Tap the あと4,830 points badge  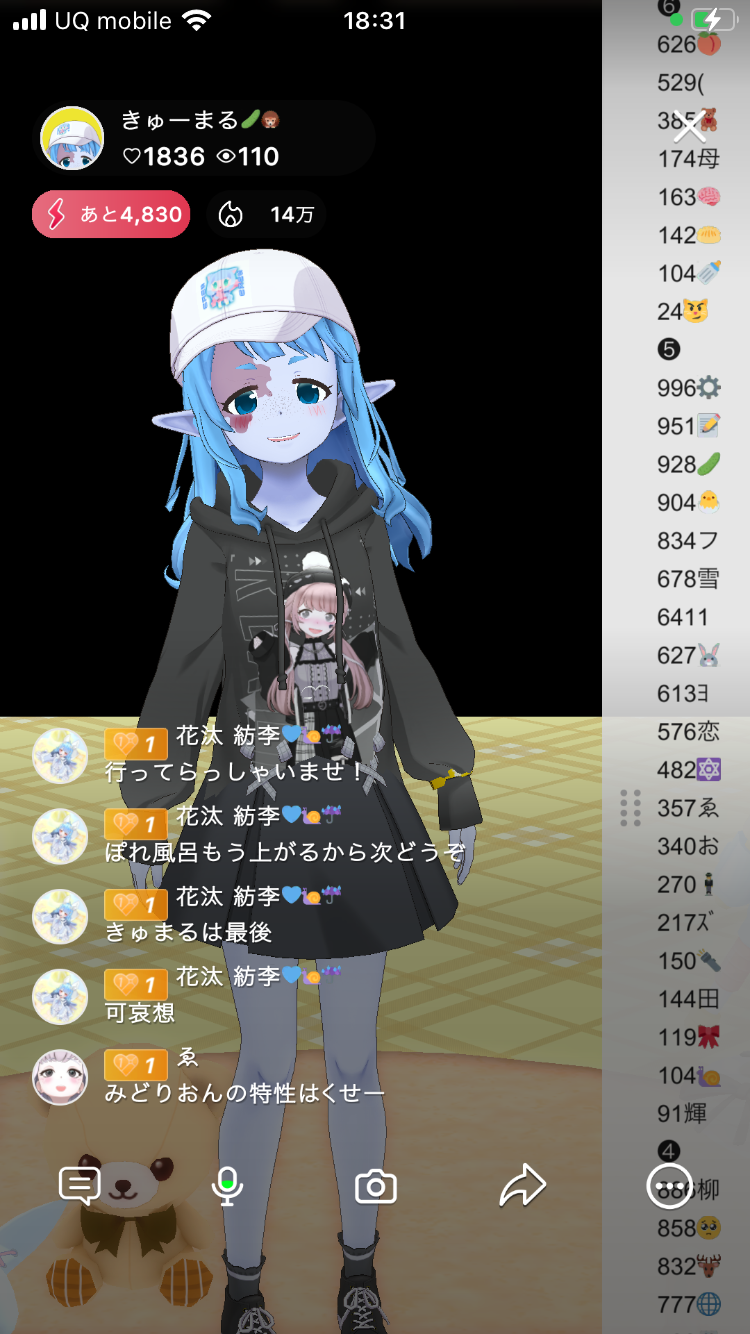111,214
